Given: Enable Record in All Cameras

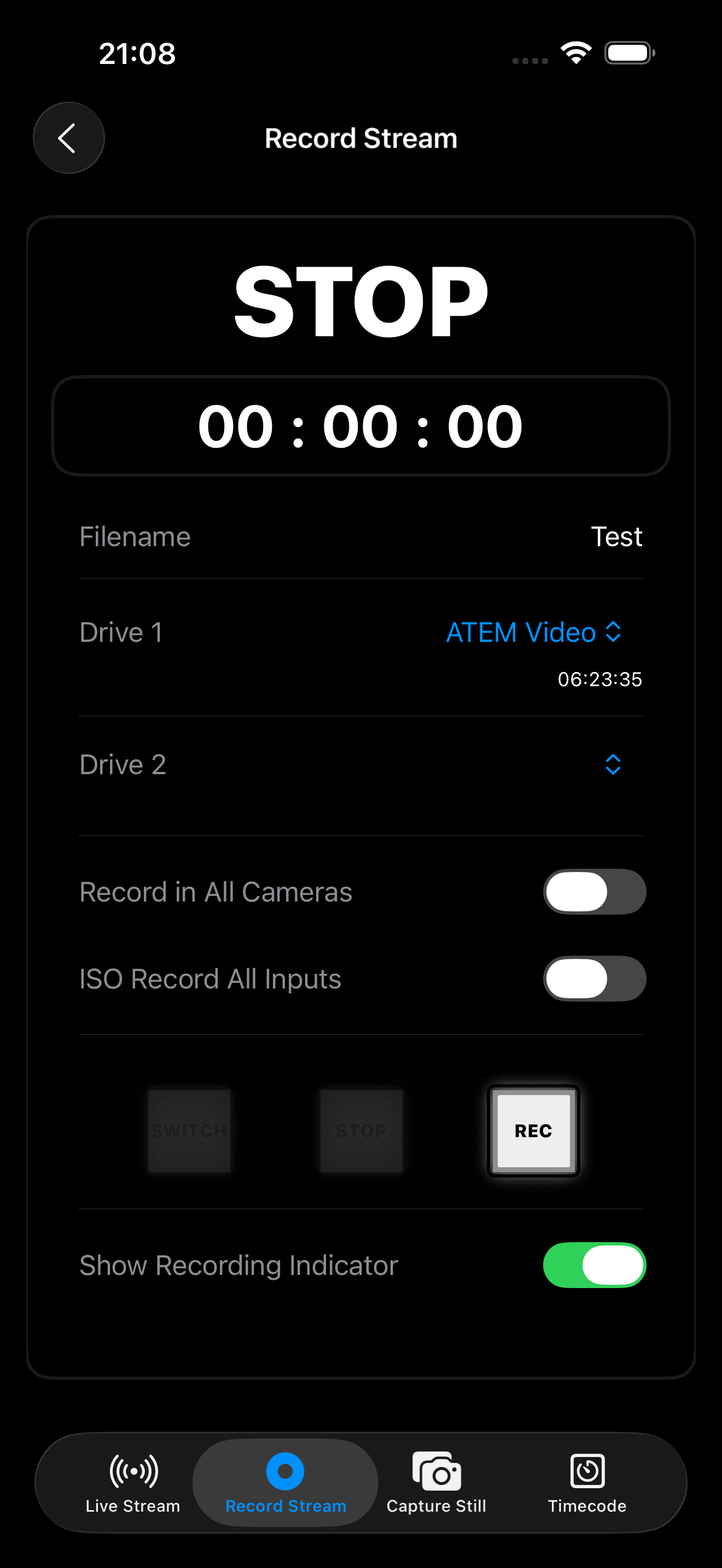Looking at the screenshot, I should (593, 892).
